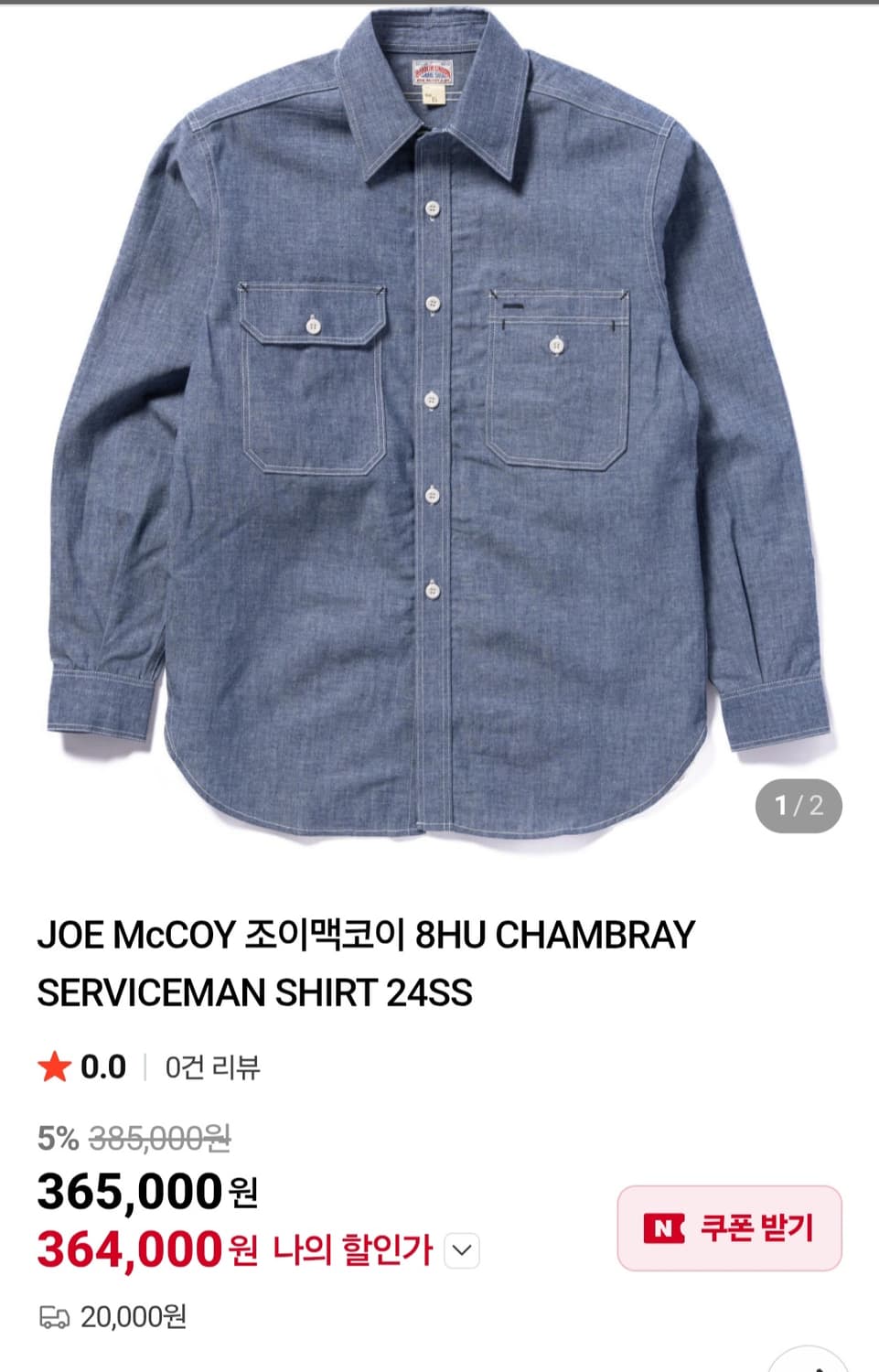This screenshot has height=1372, width=879.
Task: Tap the SERVICEMAN SHIRT 24SS title line
Action: (x=256, y=992)
